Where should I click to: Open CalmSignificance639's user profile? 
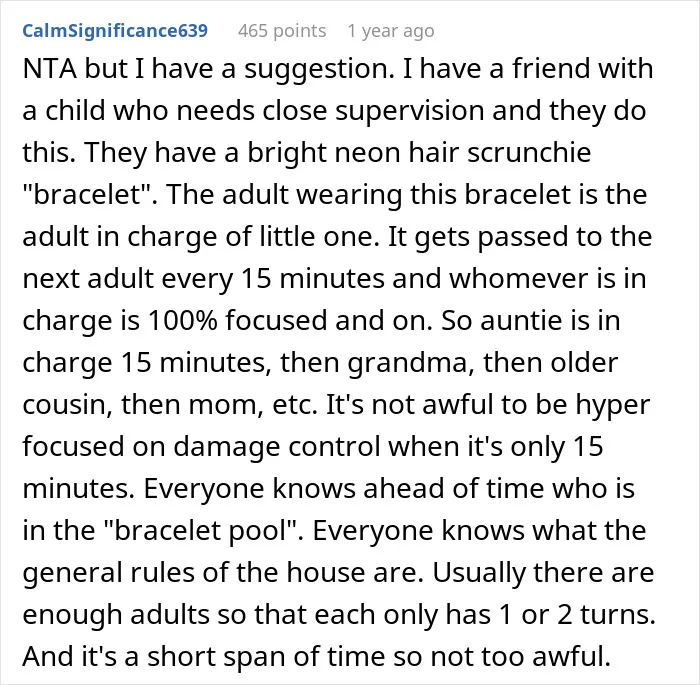[x=115, y=31]
